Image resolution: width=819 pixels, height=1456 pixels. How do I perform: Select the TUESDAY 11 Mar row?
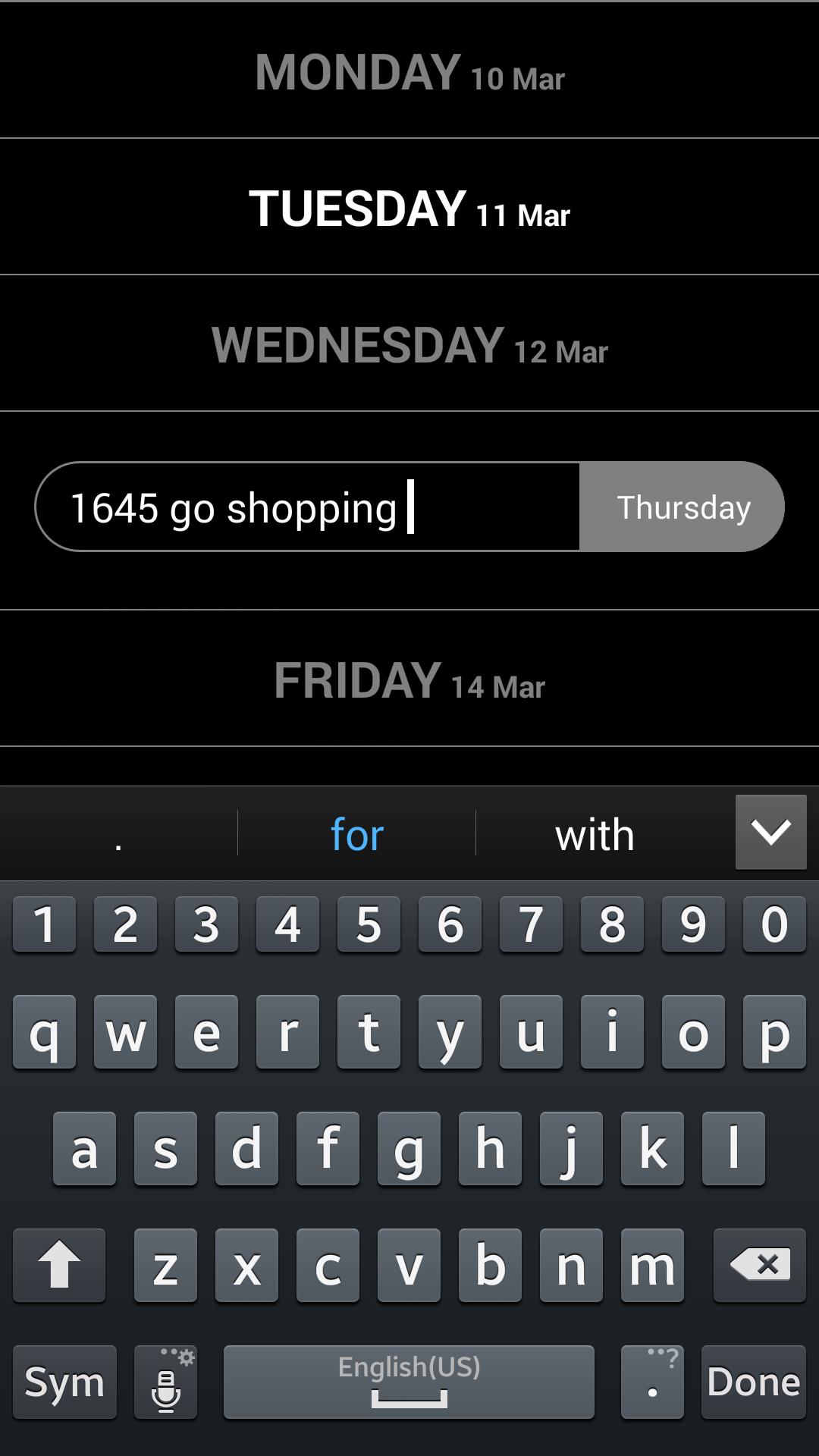click(409, 210)
